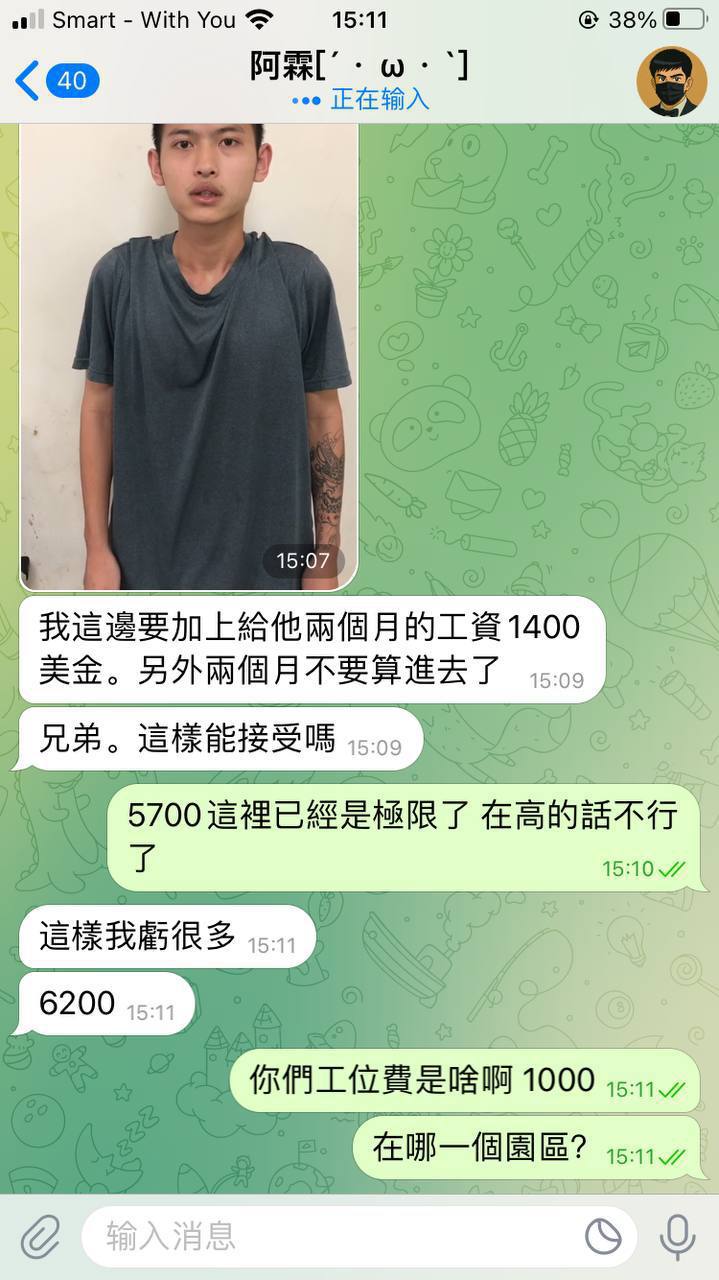Go back to the chat list
719x1280 pixels.
click(x=55, y=80)
